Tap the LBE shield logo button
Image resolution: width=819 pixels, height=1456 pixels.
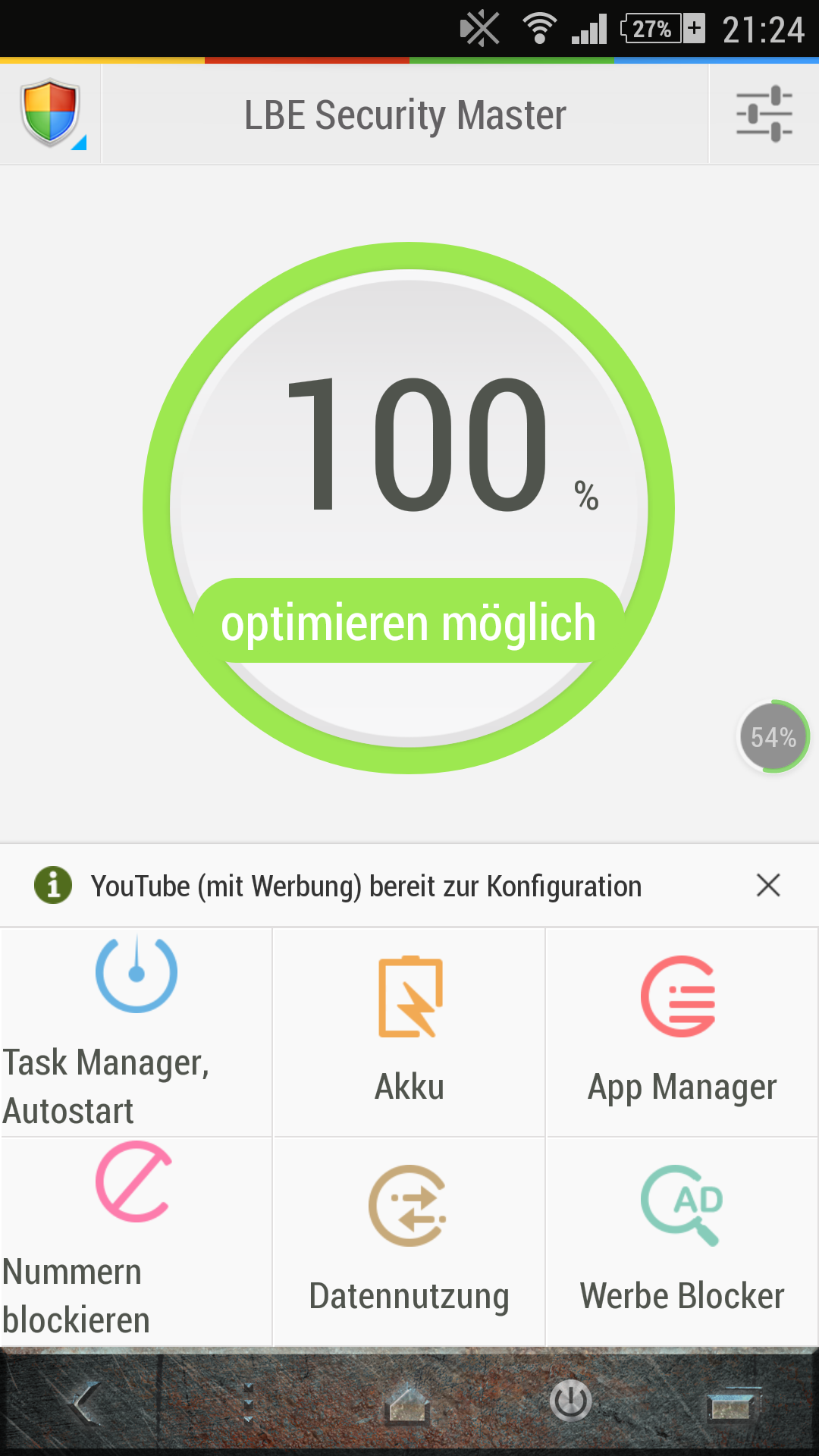coord(50,114)
